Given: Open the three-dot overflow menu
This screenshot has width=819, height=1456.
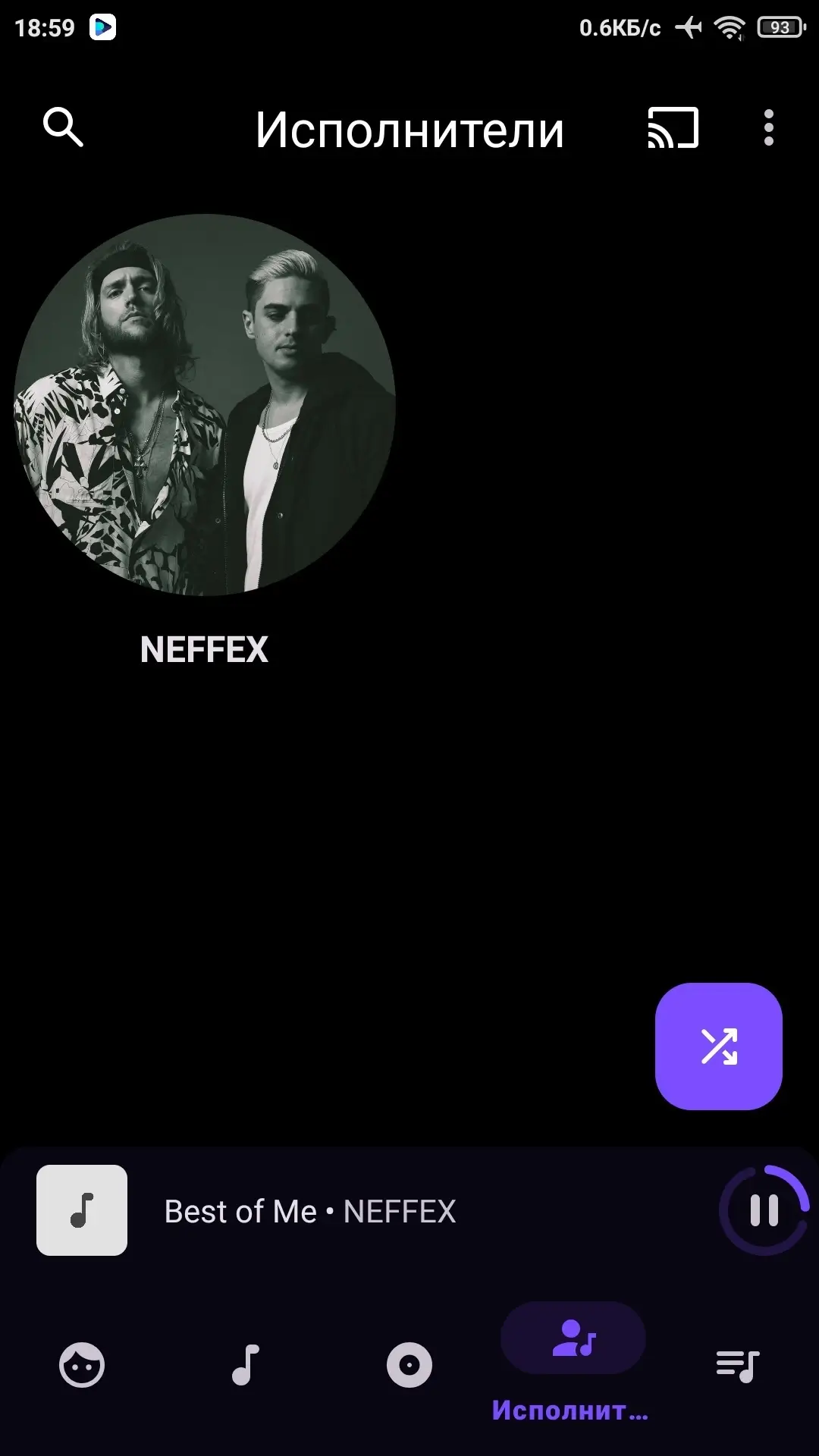Looking at the screenshot, I should [x=769, y=127].
